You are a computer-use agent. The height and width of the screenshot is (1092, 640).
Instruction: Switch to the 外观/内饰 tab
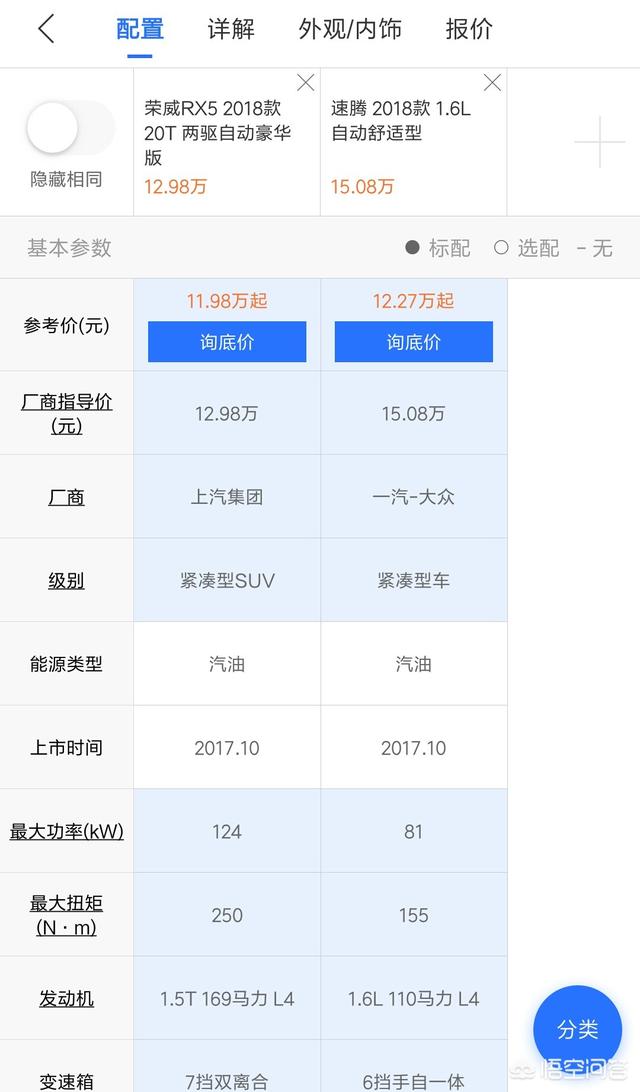pos(350,29)
